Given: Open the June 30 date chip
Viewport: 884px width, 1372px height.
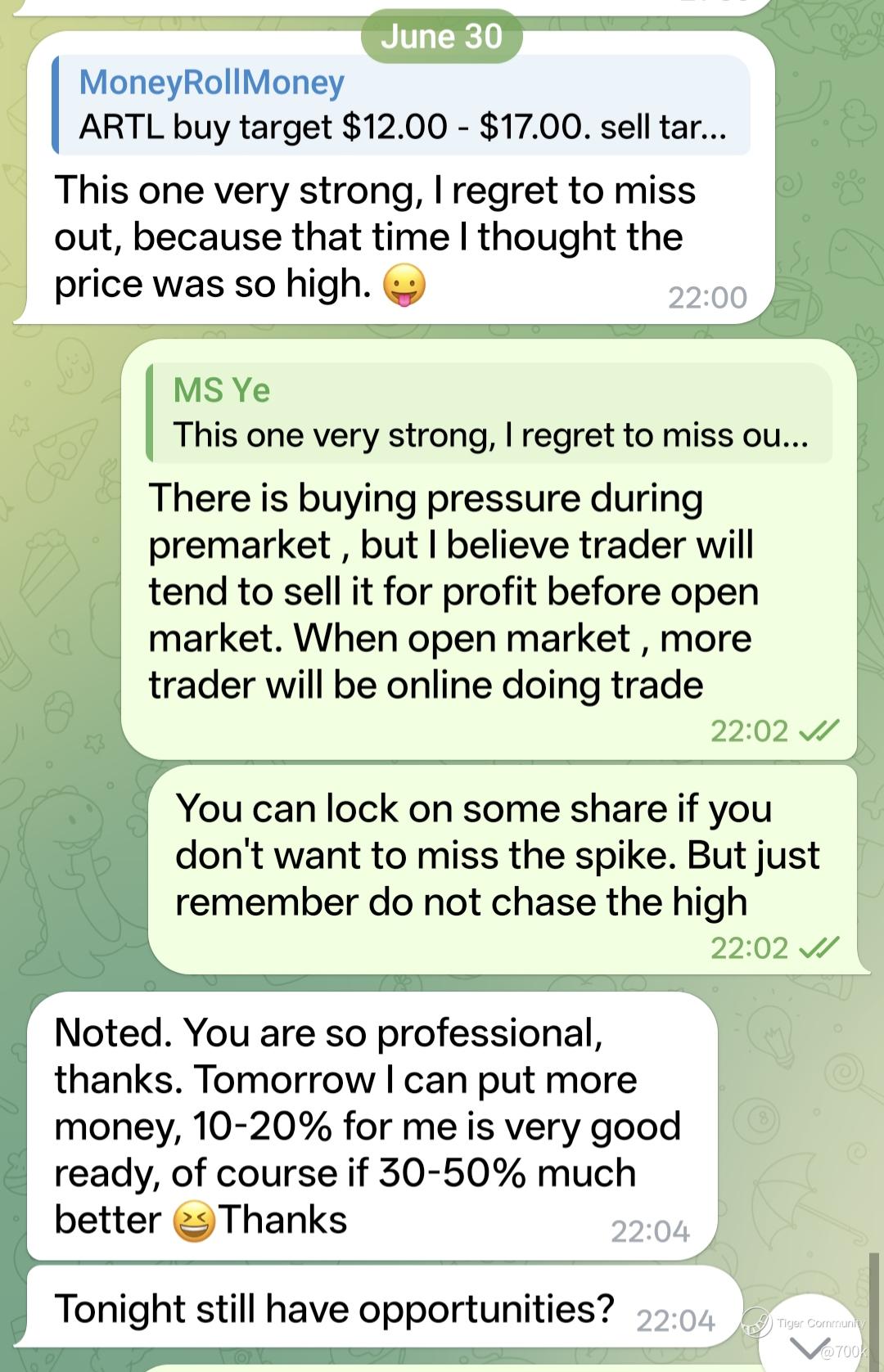Looking at the screenshot, I should (441, 37).
